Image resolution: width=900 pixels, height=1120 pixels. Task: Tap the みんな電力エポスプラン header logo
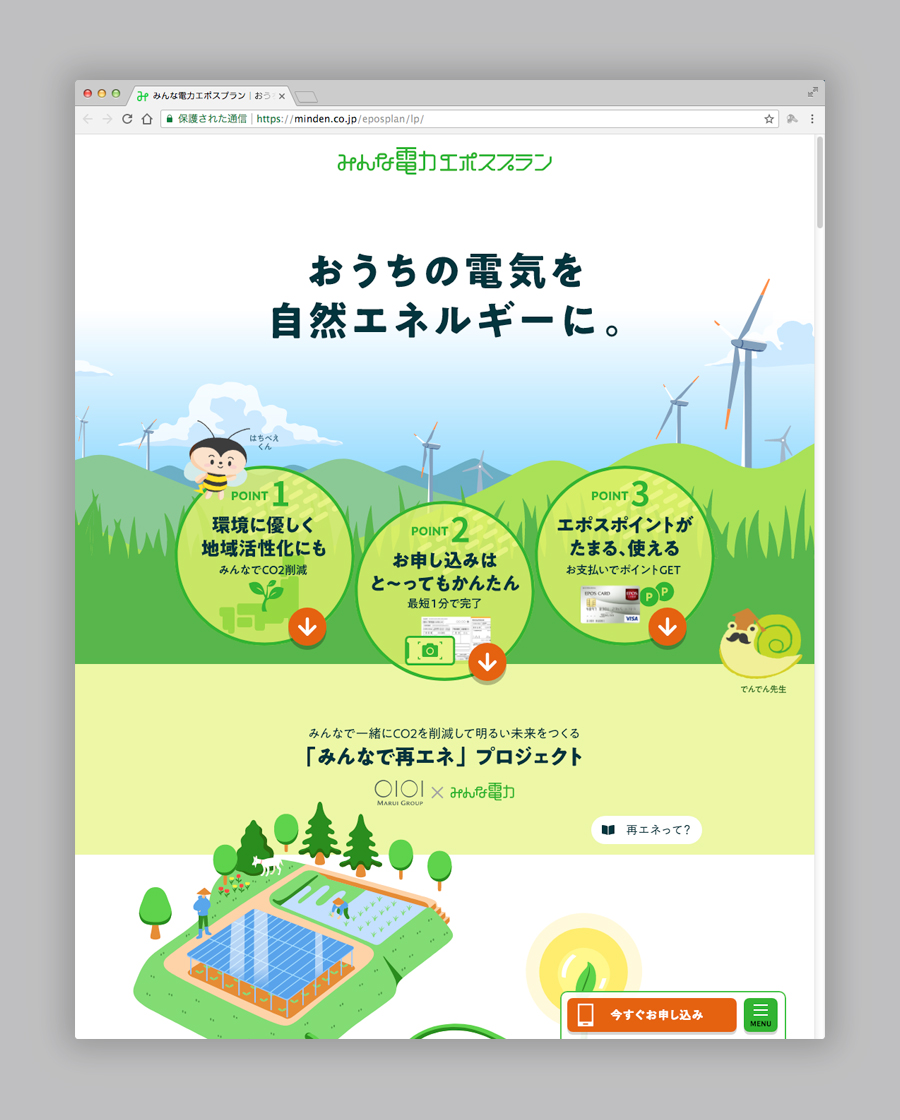[x=444, y=161]
